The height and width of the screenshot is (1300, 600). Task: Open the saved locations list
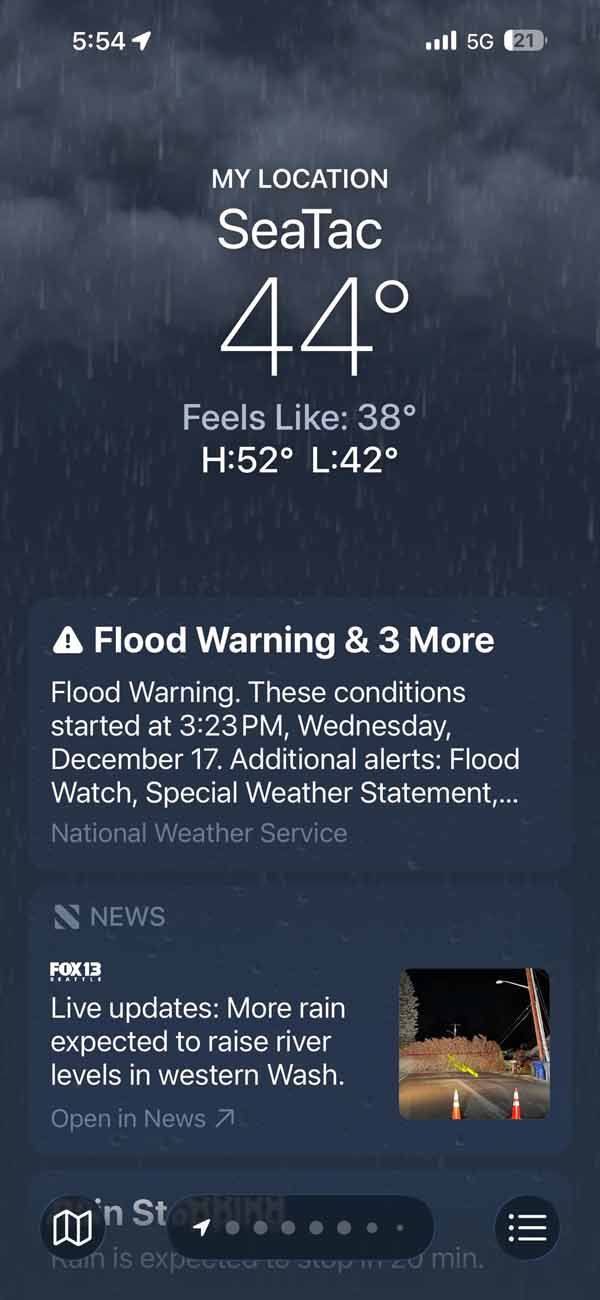[527, 1227]
